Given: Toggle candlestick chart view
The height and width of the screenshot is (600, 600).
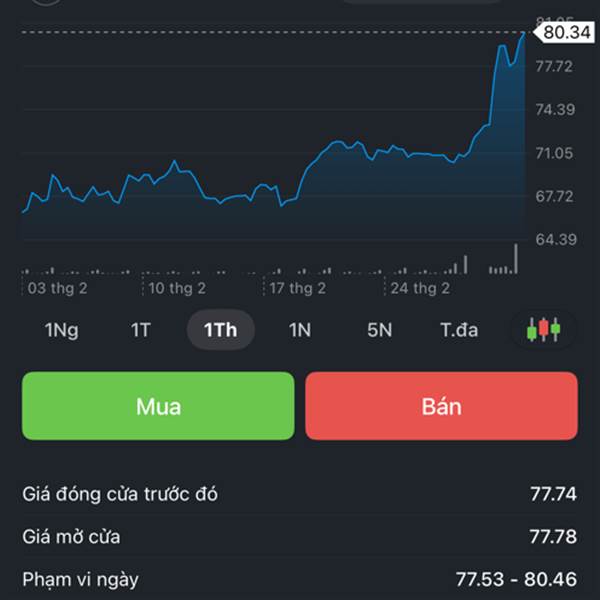Looking at the screenshot, I should click(544, 329).
